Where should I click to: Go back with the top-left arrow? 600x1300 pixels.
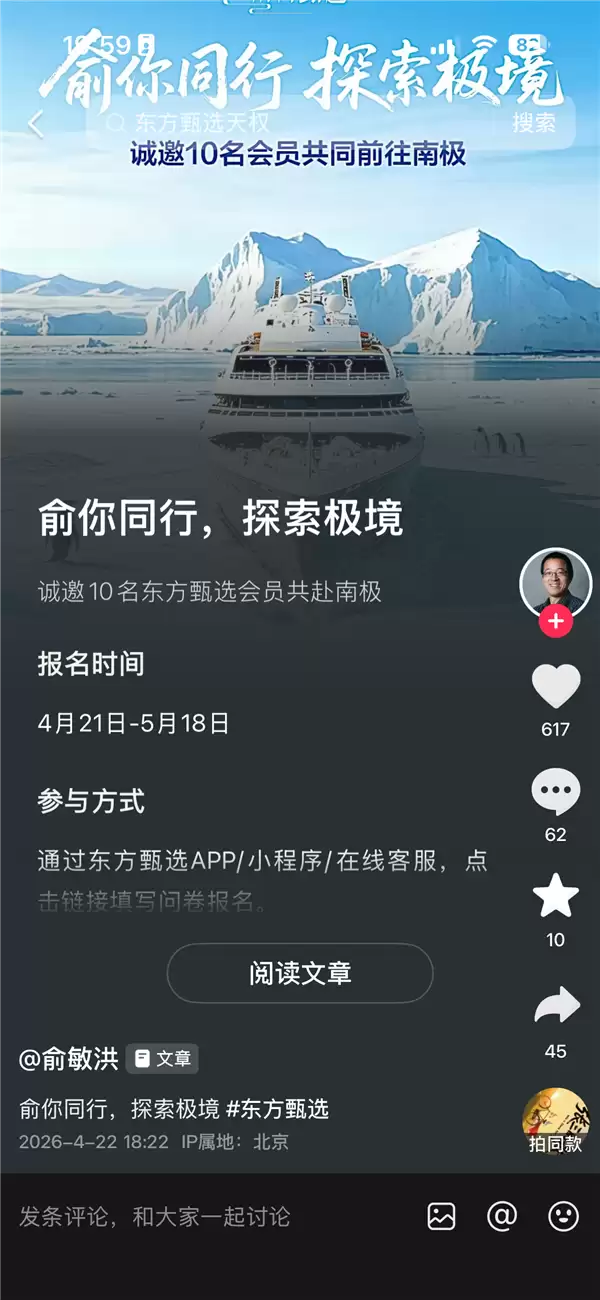coord(36,124)
